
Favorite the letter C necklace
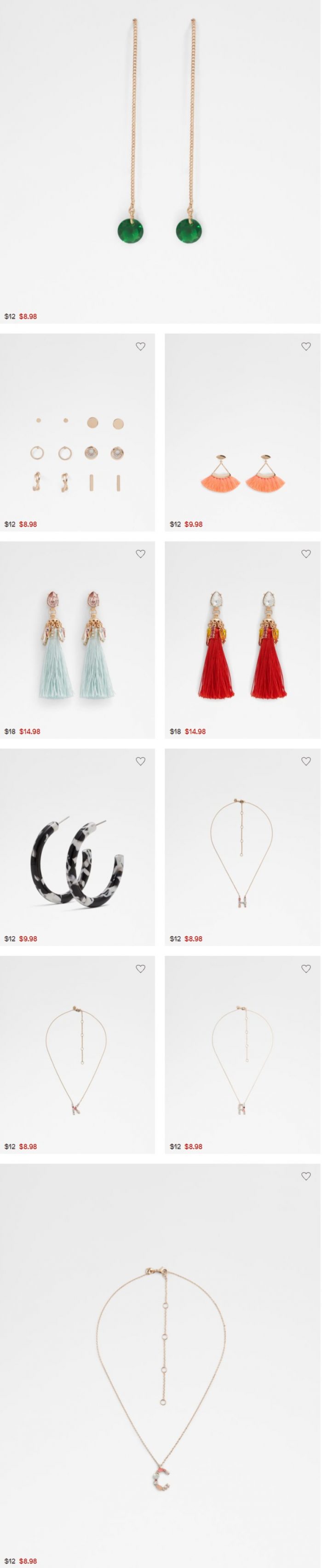pyautogui.click(x=306, y=1177)
